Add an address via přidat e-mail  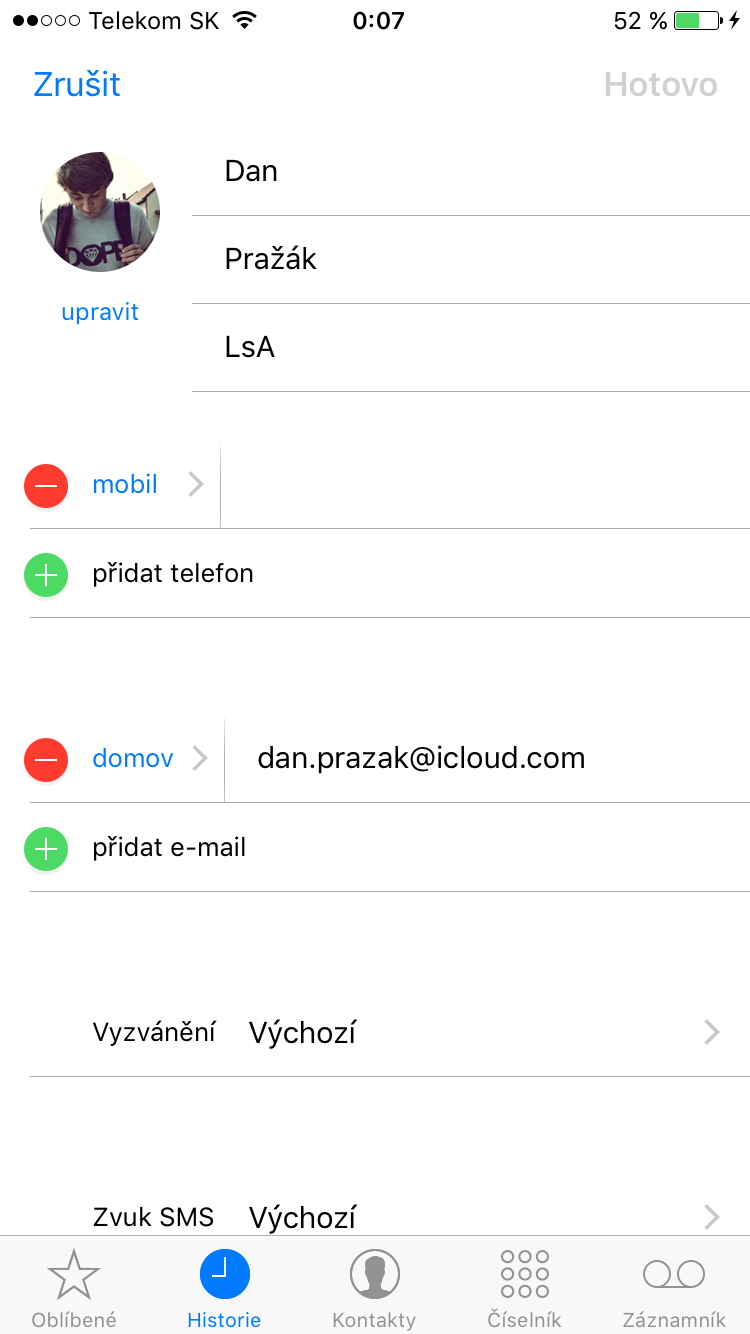(168, 848)
